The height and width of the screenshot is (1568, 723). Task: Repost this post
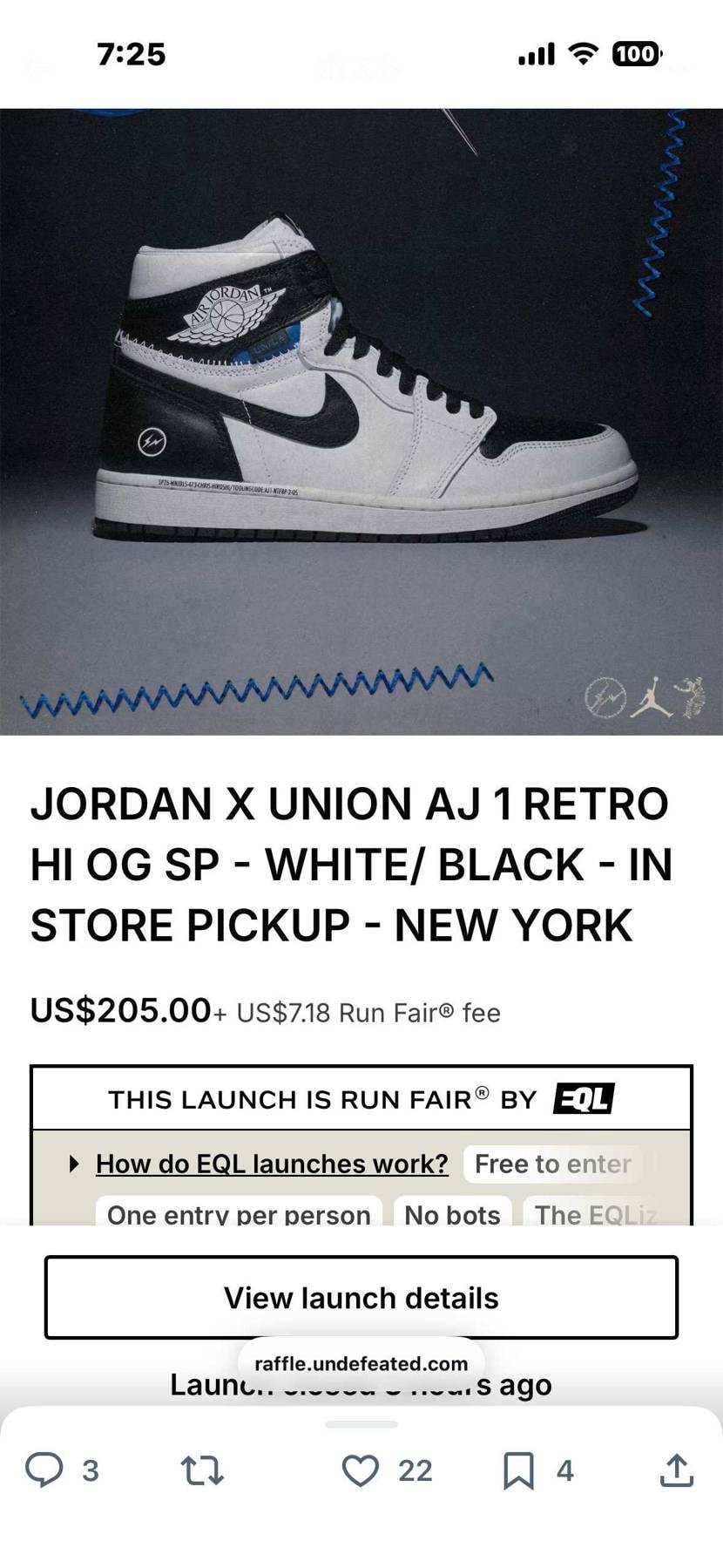[x=202, y=1470]
